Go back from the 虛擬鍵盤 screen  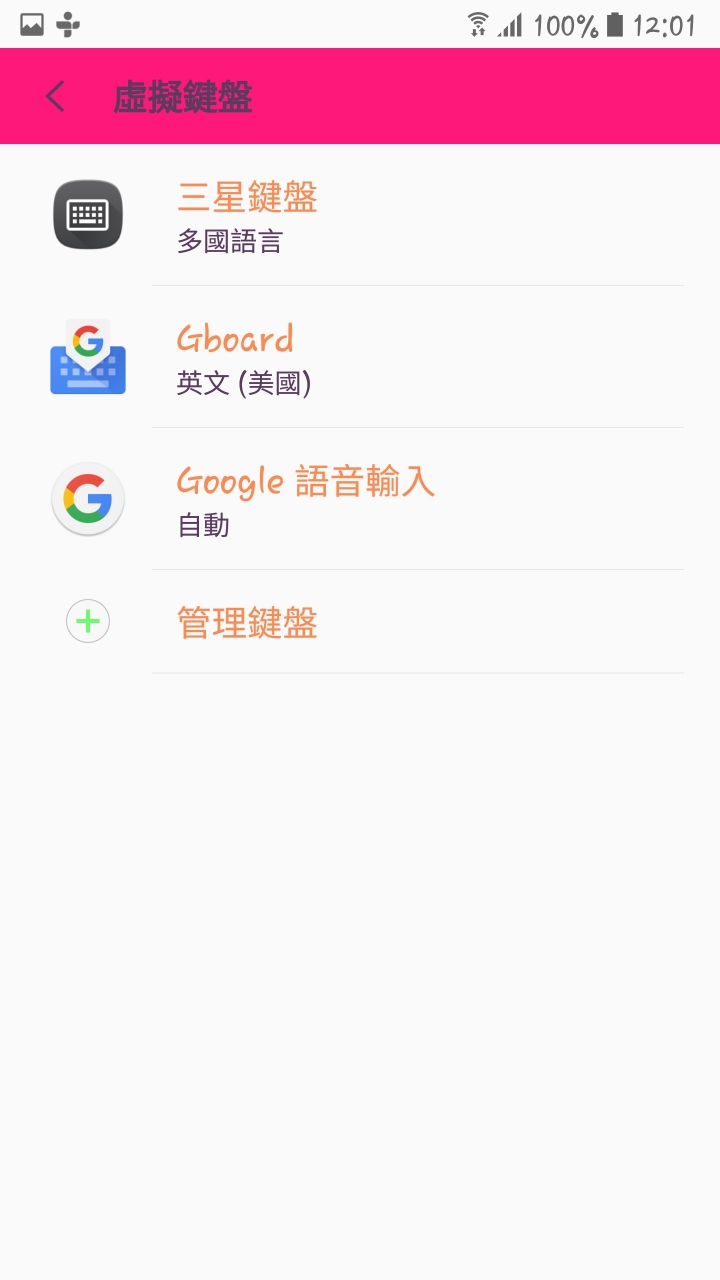click(55, 97)
